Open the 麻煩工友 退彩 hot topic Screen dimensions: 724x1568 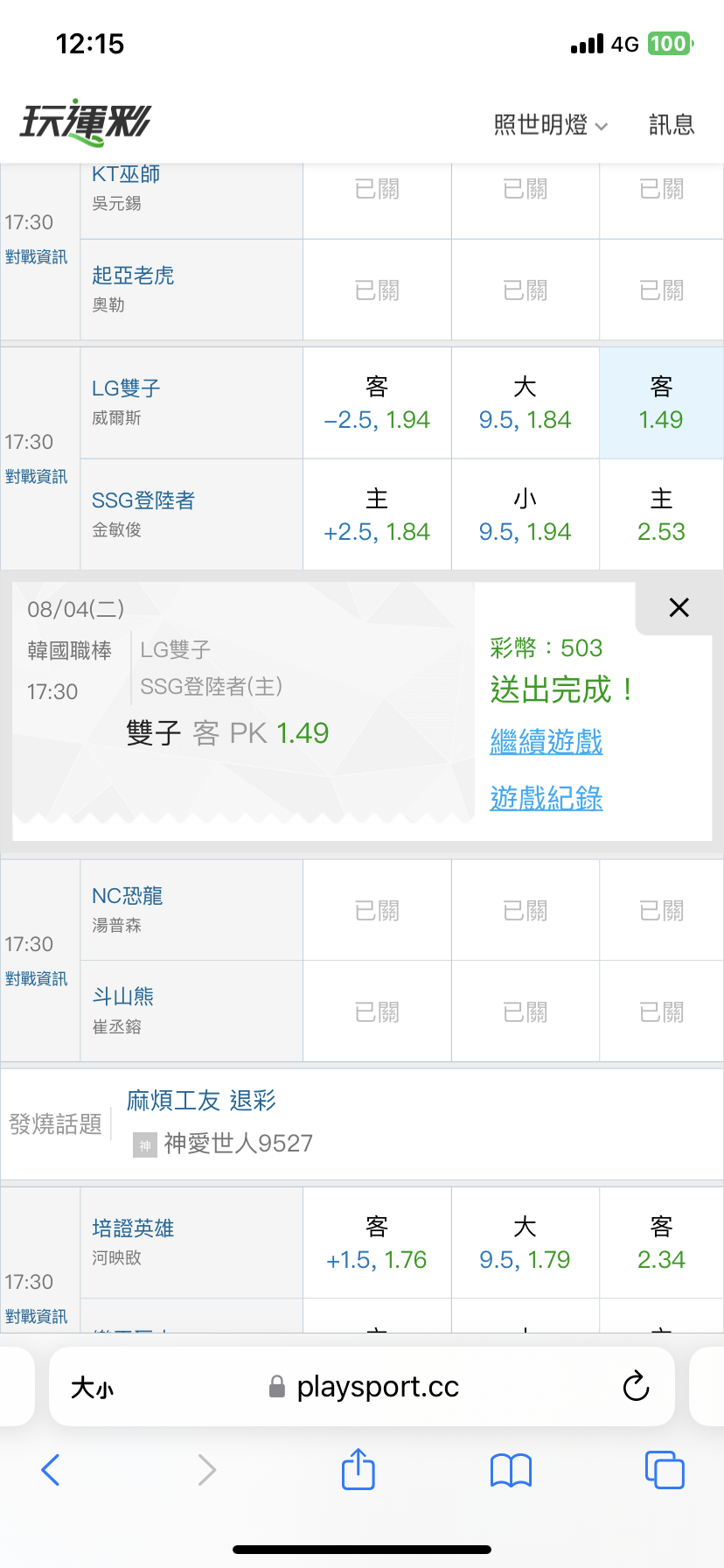tap(201, 1101)
